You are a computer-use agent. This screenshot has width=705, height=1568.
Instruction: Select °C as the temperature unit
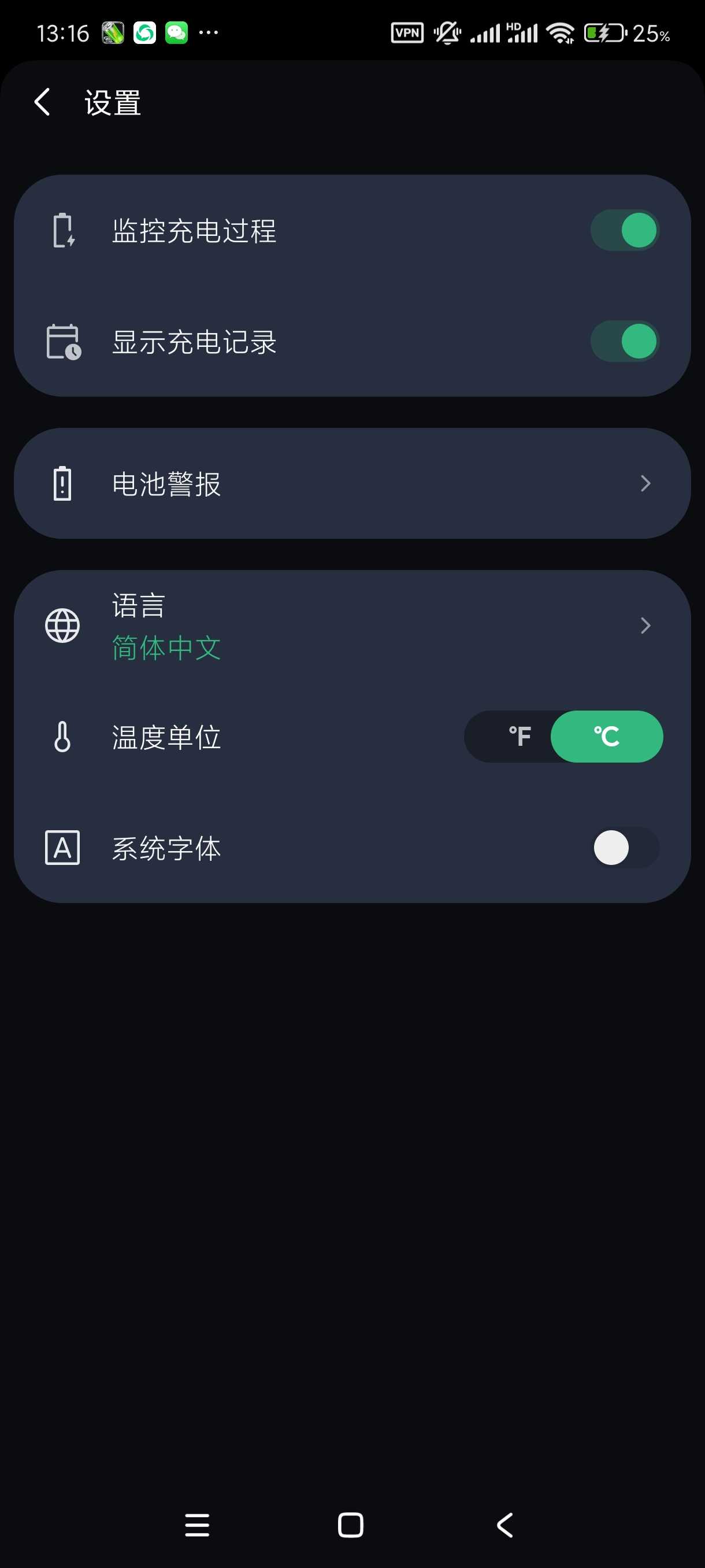[606, 737]
